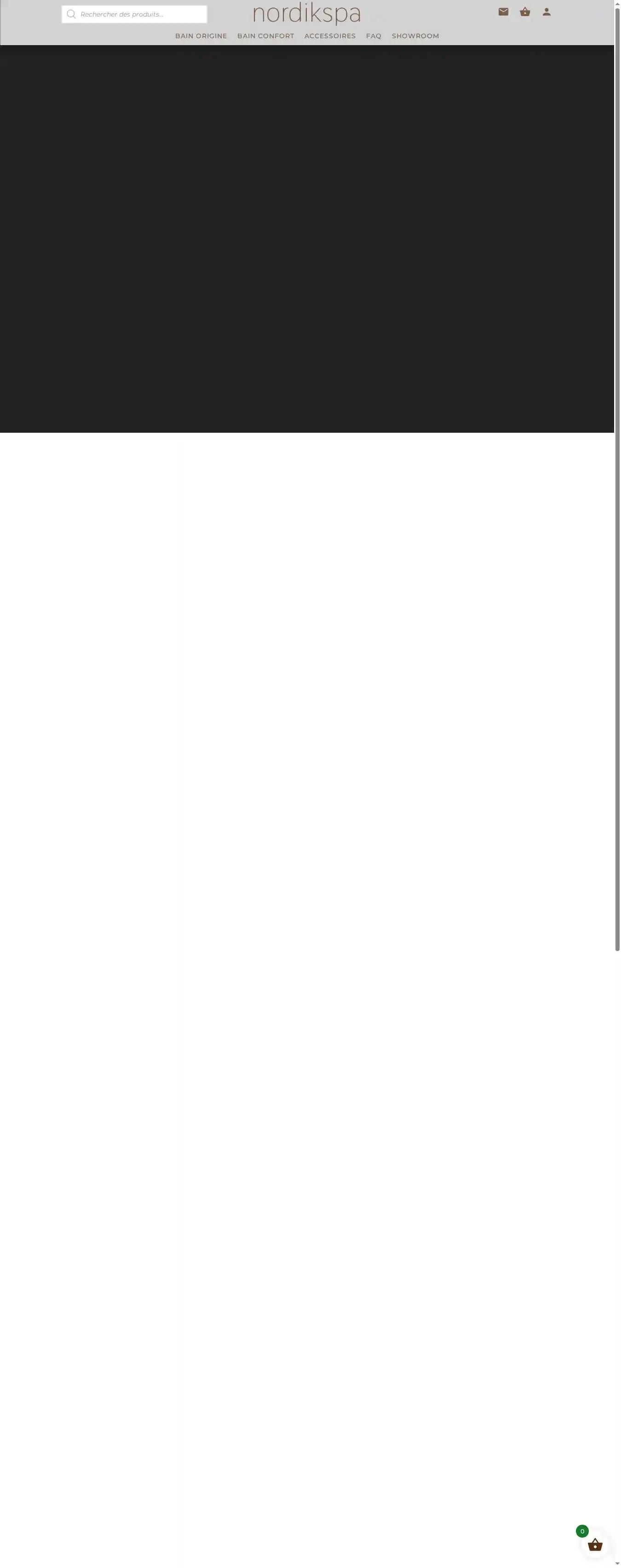The width and height of the screenshot is (621, 1568).
Task: Visit the Showroom page
Action: [x=415, y=36]
